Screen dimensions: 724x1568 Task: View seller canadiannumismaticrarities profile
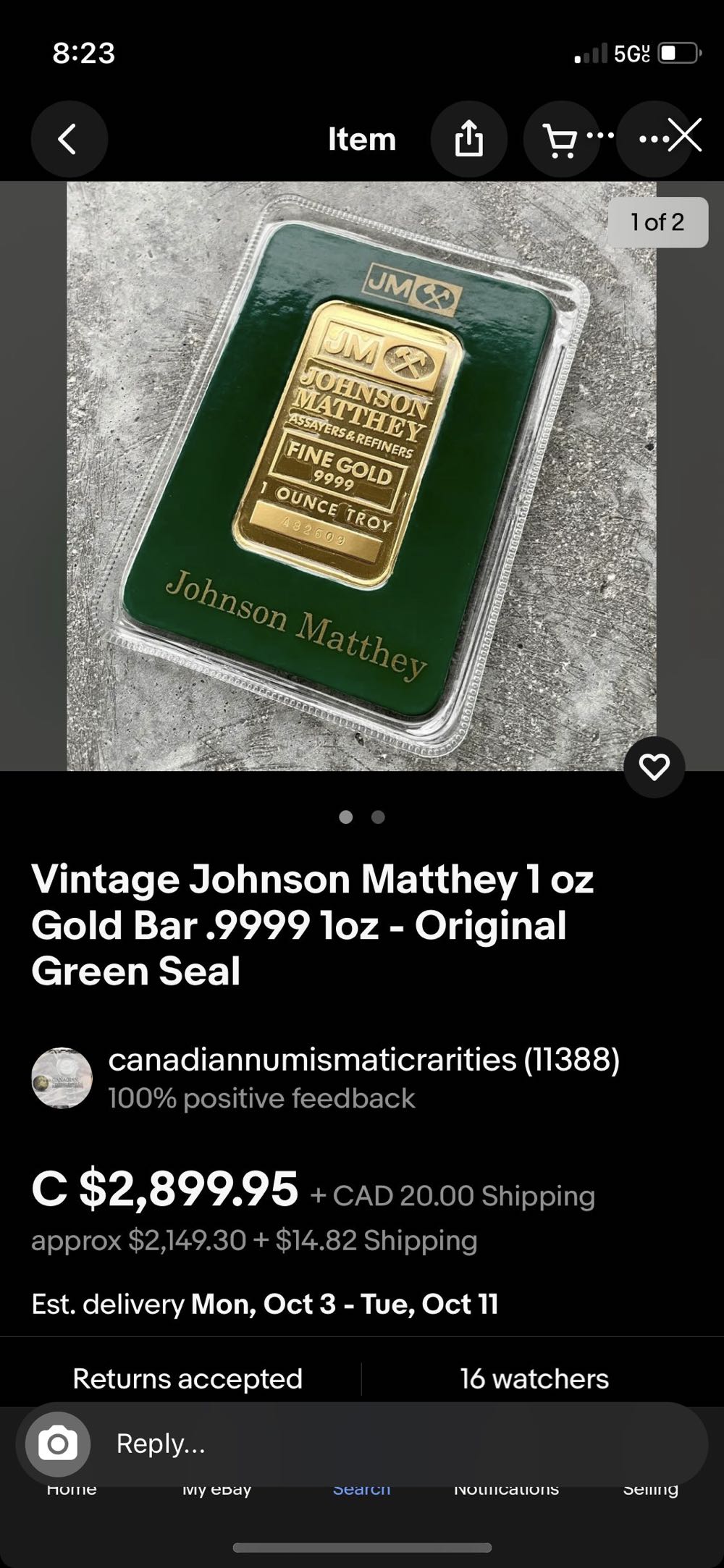[363, 1059]
